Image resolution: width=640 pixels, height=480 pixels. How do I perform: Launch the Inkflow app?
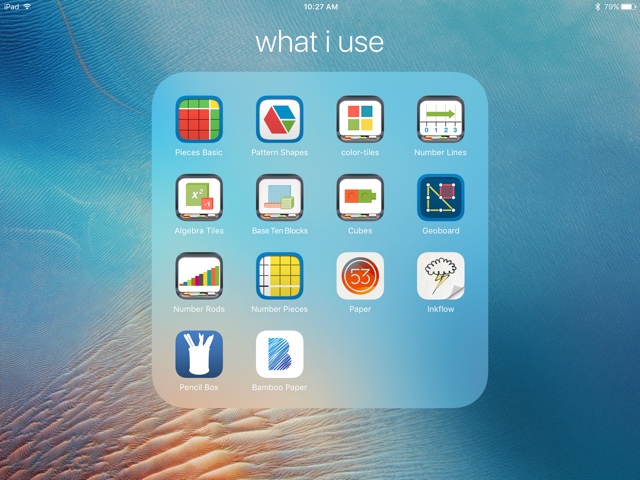(441, 276)
